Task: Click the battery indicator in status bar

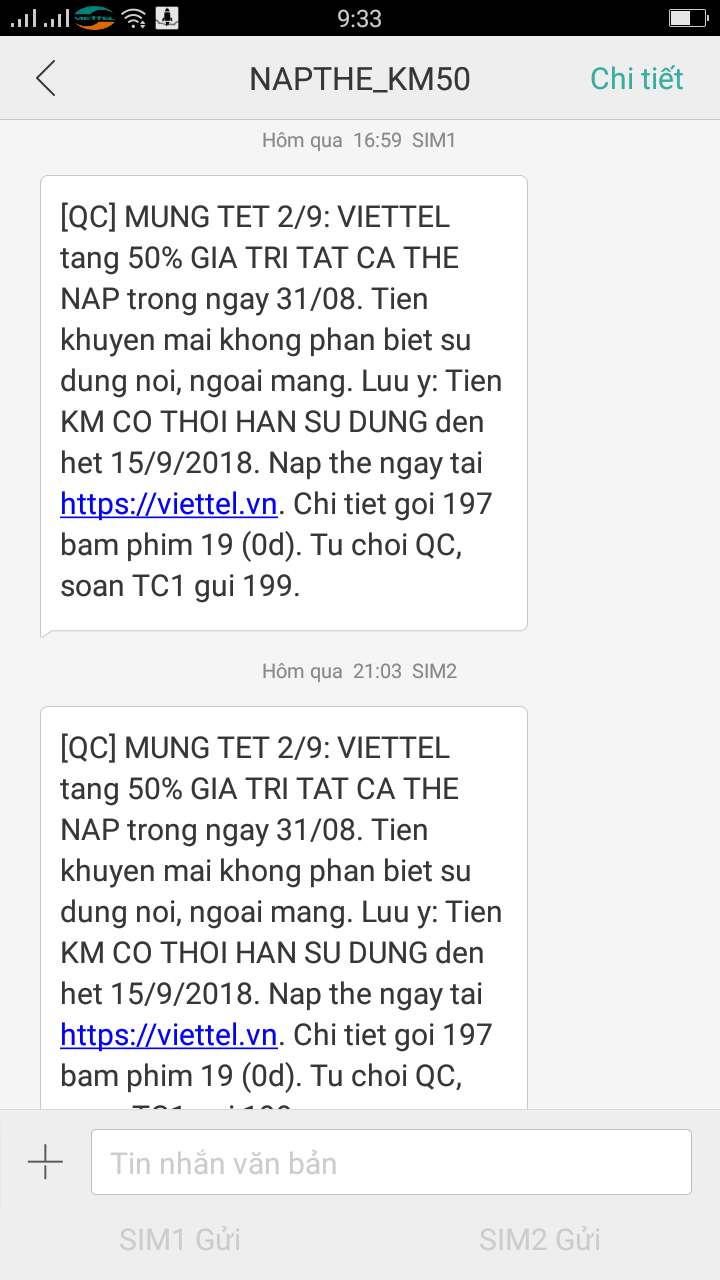Action: (688, 17)
